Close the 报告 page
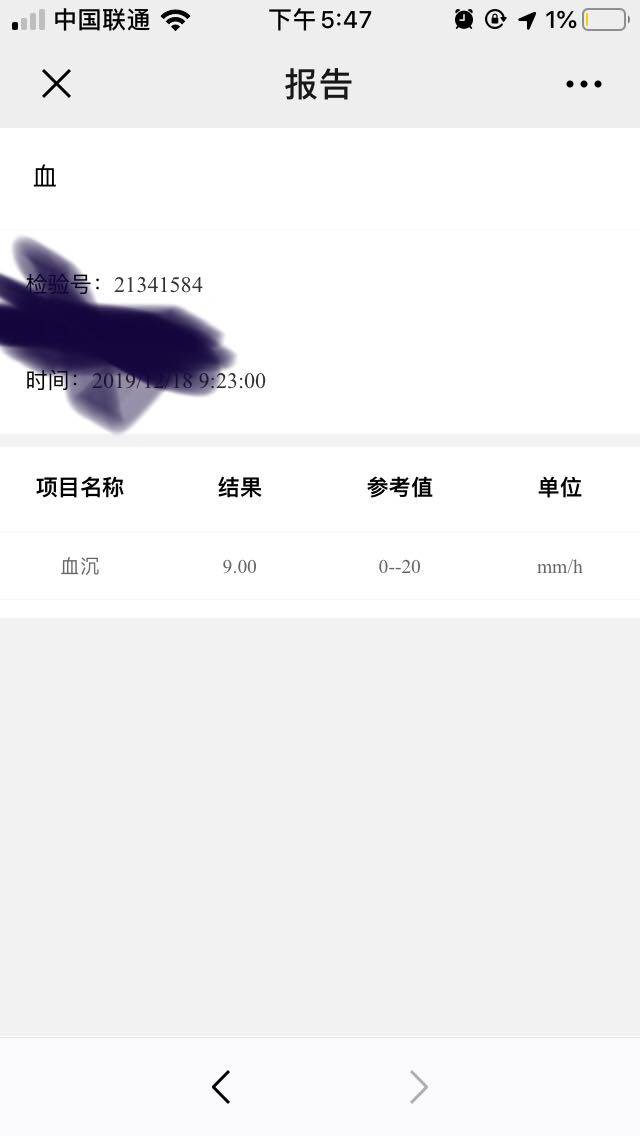 point(57,84)
